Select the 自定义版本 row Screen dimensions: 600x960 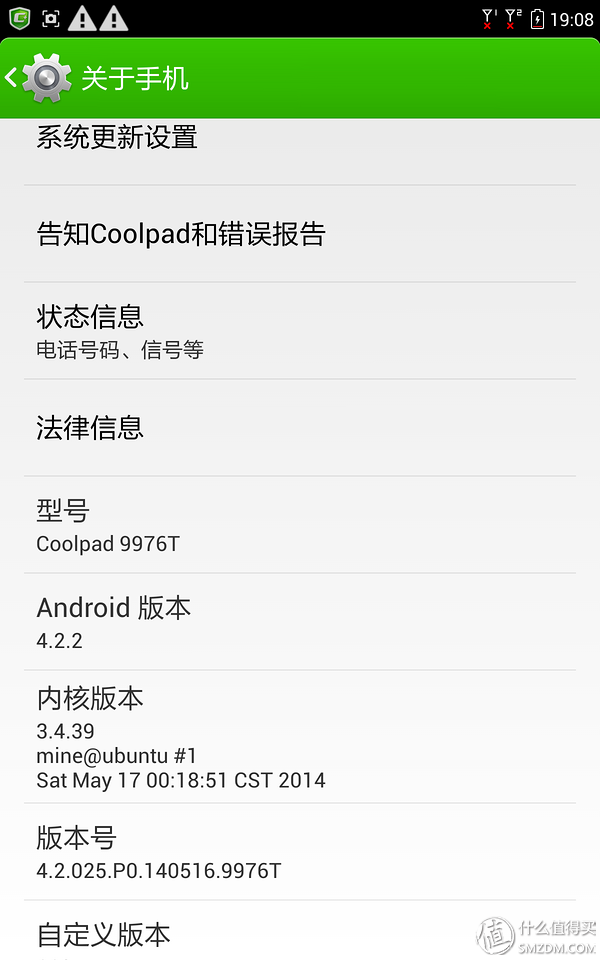(300, 931)
